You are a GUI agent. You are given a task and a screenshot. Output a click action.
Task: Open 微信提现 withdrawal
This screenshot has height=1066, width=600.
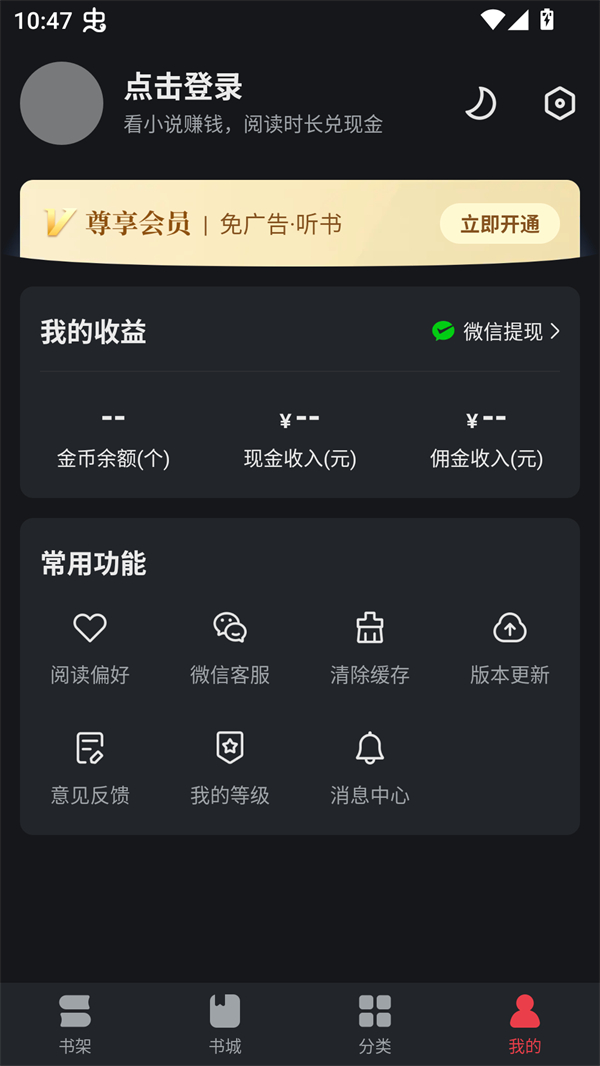pos(497,331)
